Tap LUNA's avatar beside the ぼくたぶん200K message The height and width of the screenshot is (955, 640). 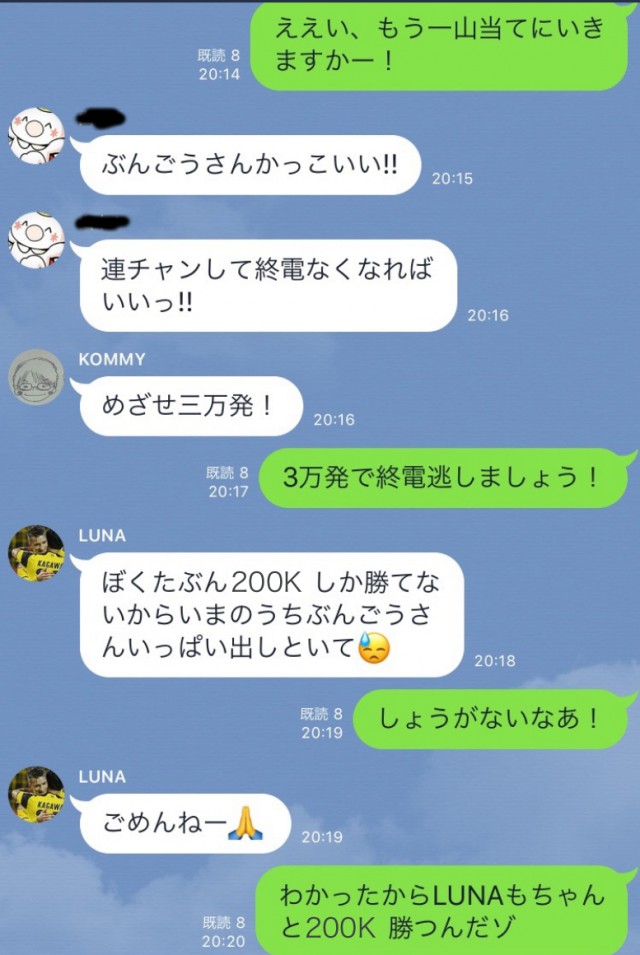click(37, 553)
